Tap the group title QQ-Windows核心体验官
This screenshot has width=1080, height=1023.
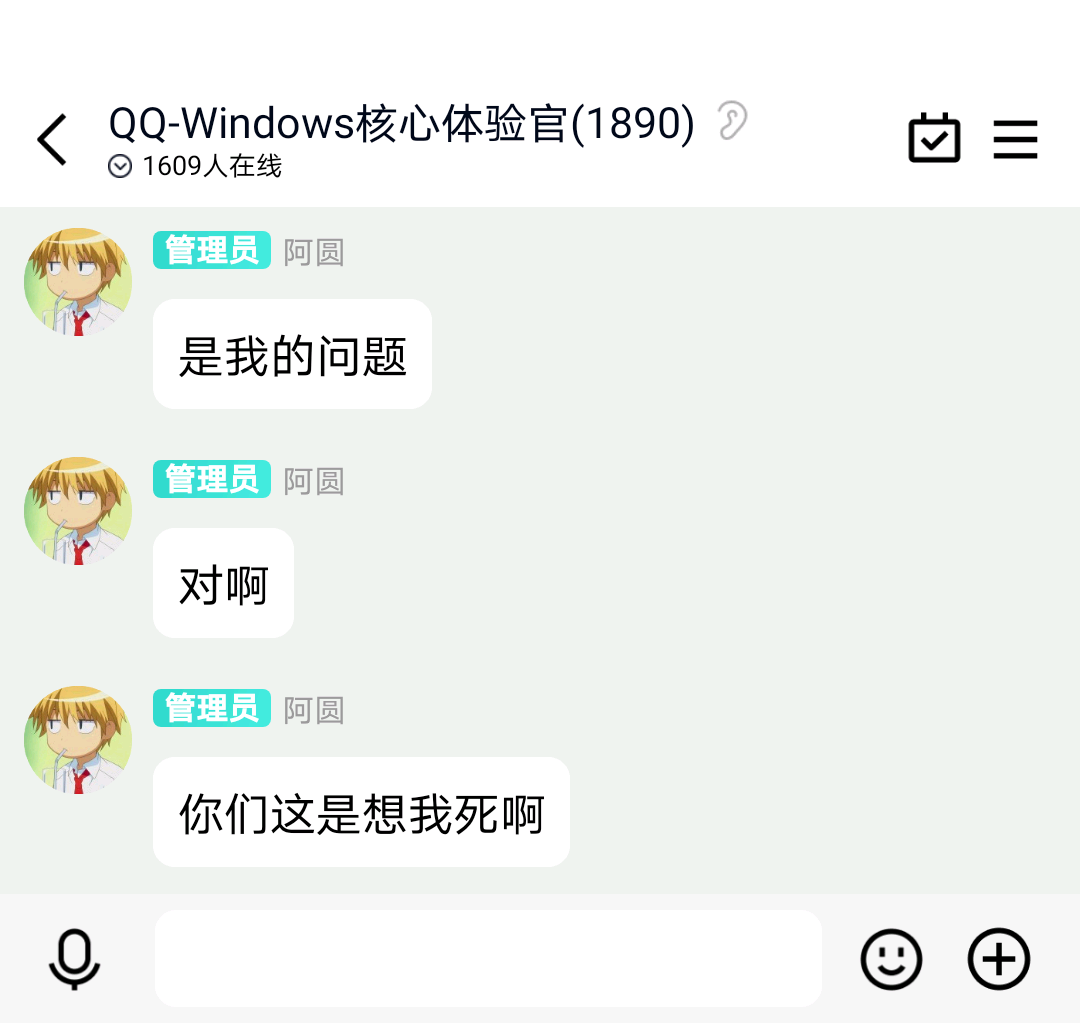400,123
